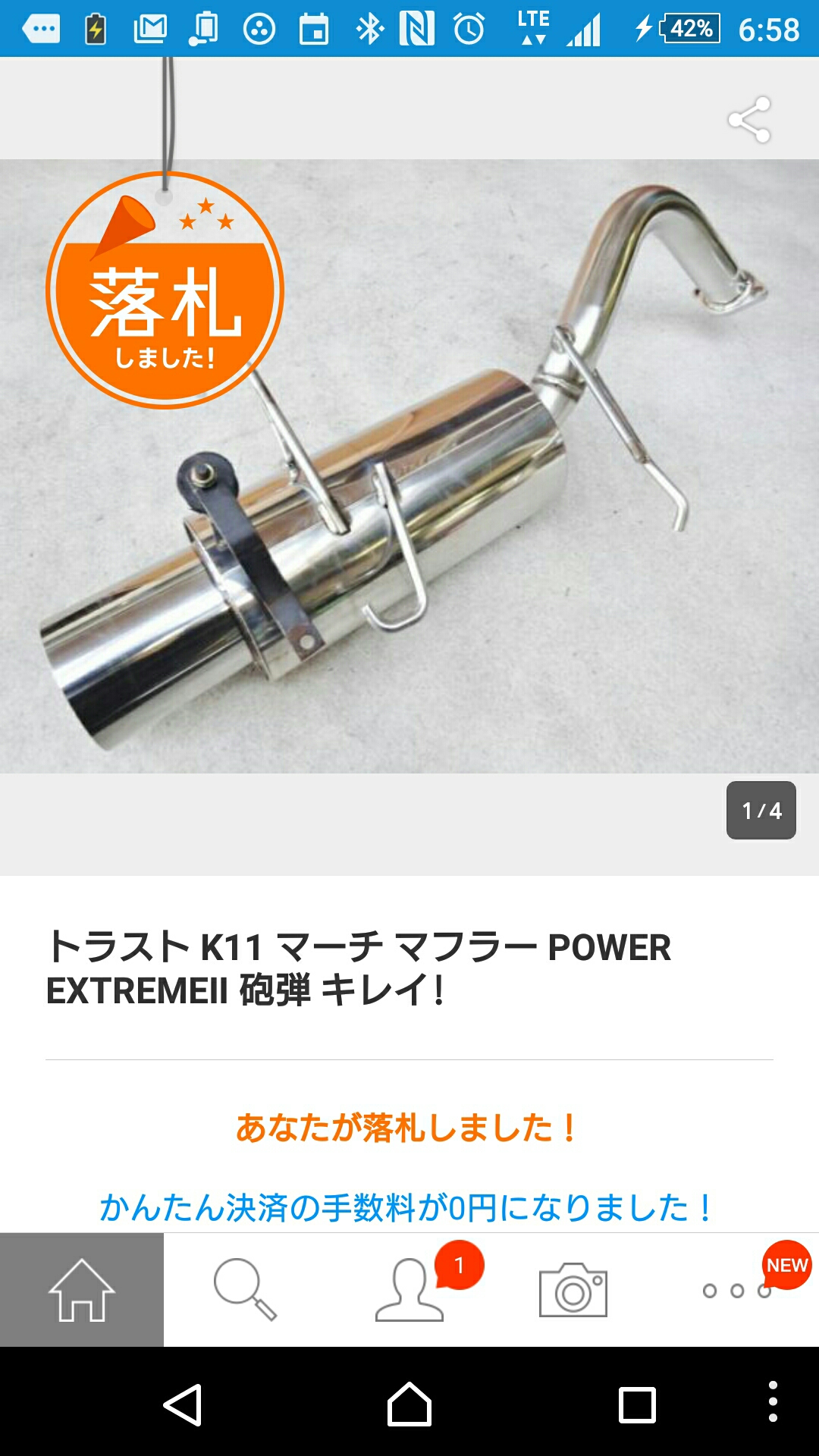Open the free かんたん決済 fee notice link

[x=406, y=1207]
